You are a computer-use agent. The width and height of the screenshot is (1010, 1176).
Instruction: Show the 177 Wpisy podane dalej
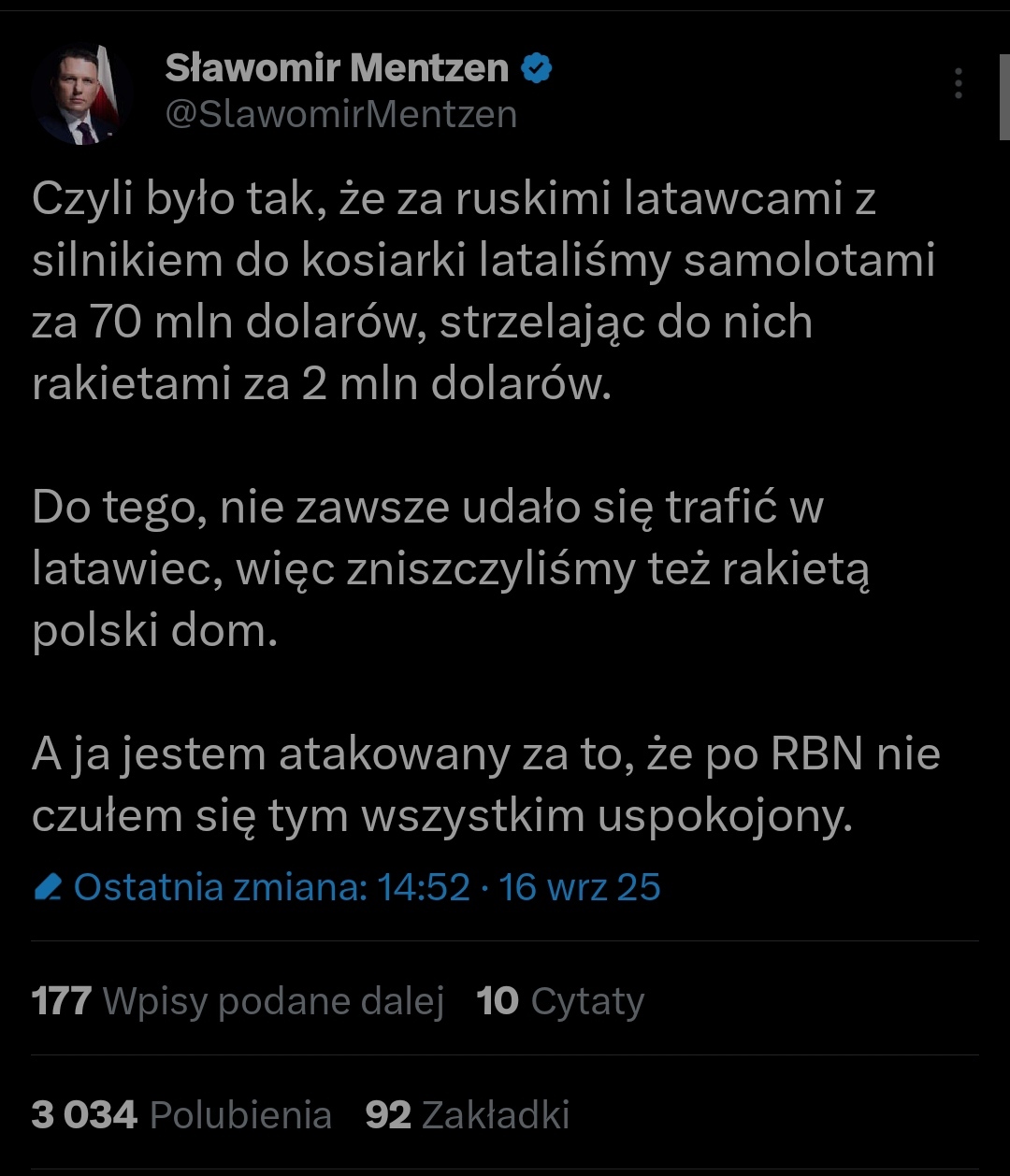238,1001
